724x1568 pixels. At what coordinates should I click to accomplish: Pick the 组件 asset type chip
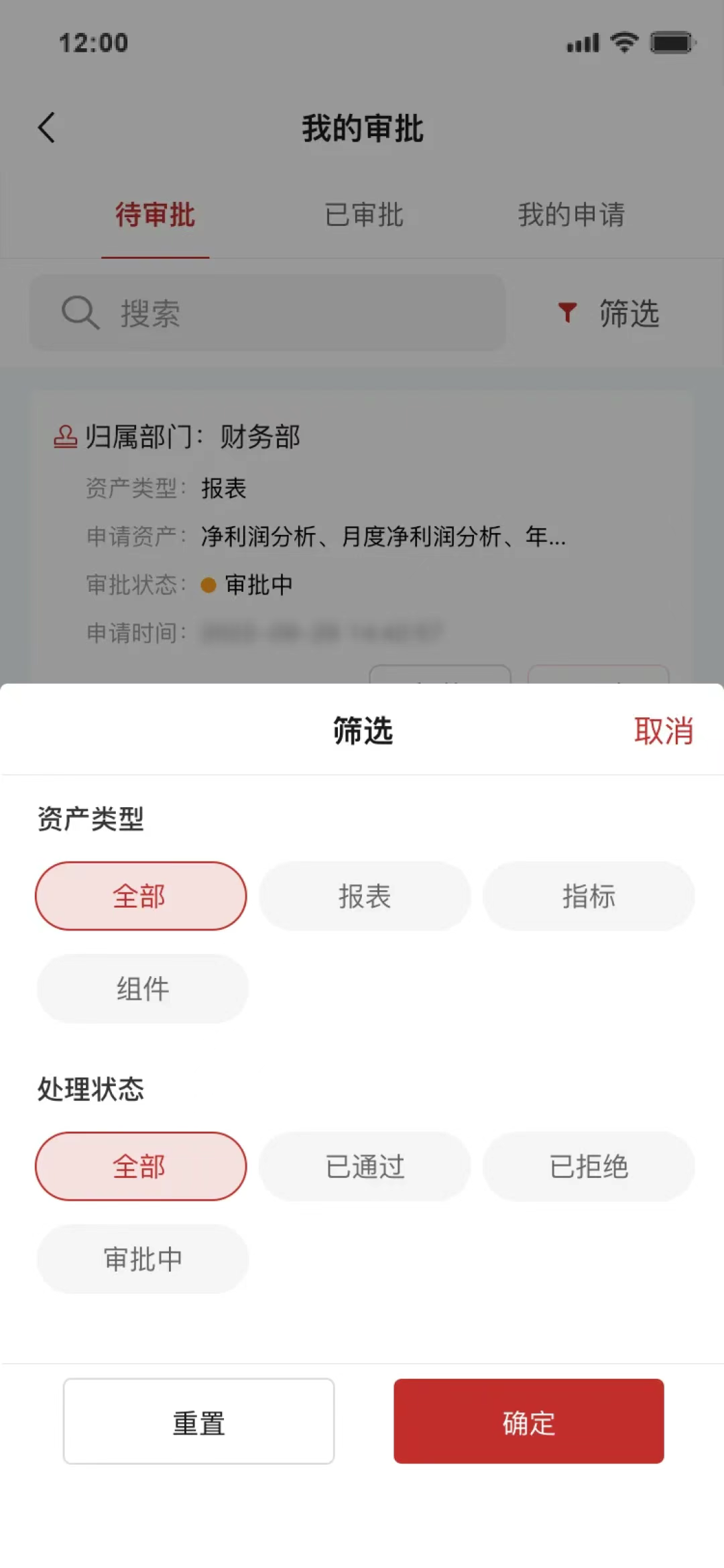click(x=142, y=989)
